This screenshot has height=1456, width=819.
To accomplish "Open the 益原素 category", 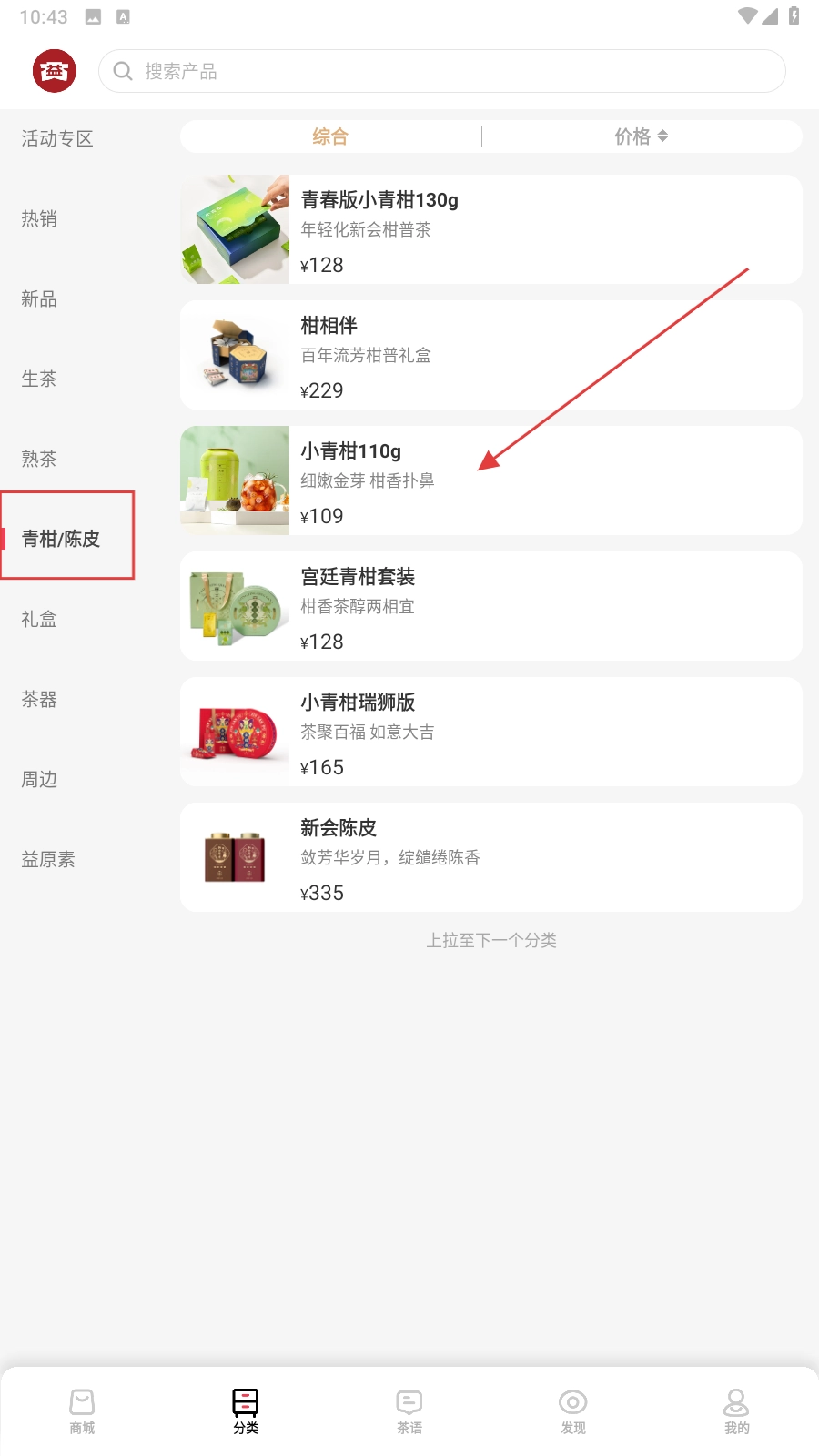I will 48,859.
